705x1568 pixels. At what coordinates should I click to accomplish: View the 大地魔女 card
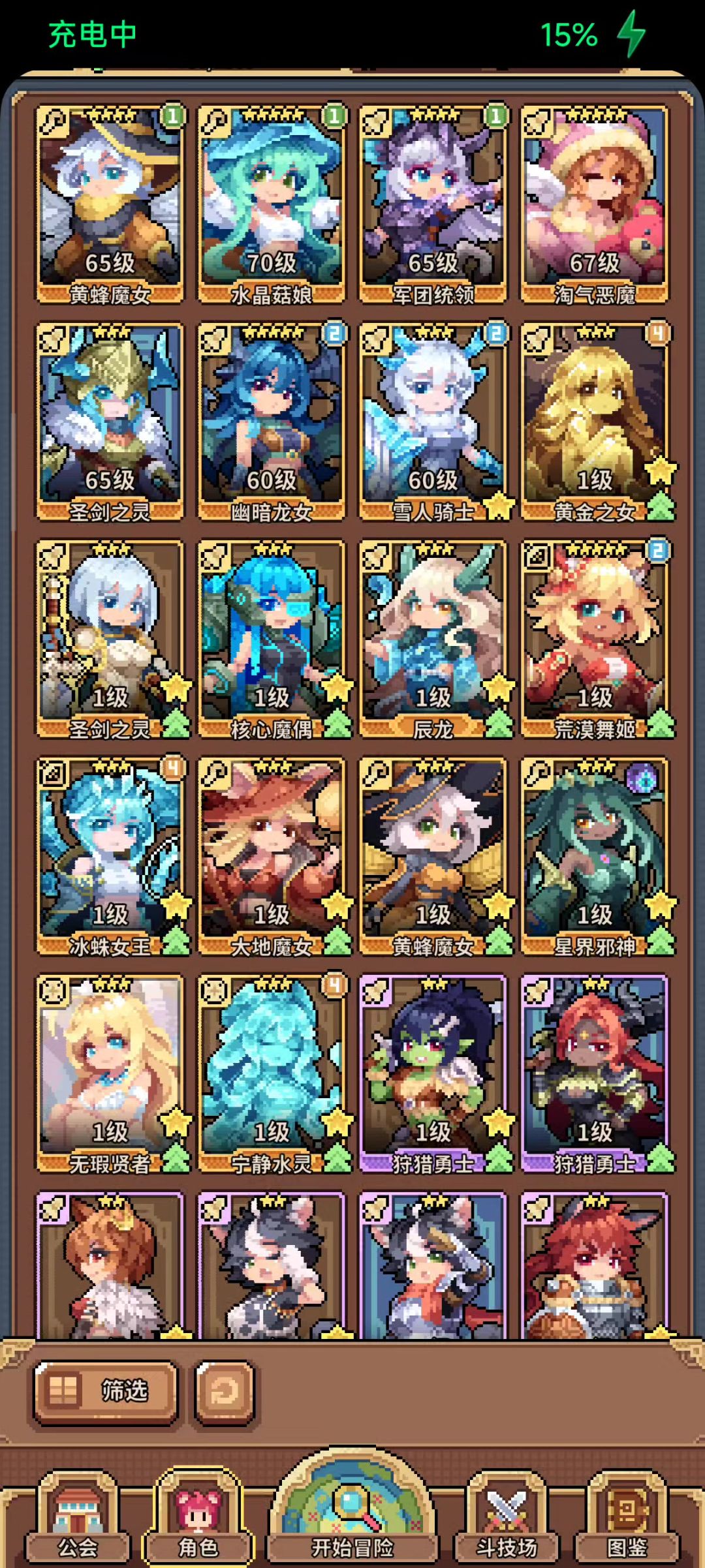click(x=271, y=855)
